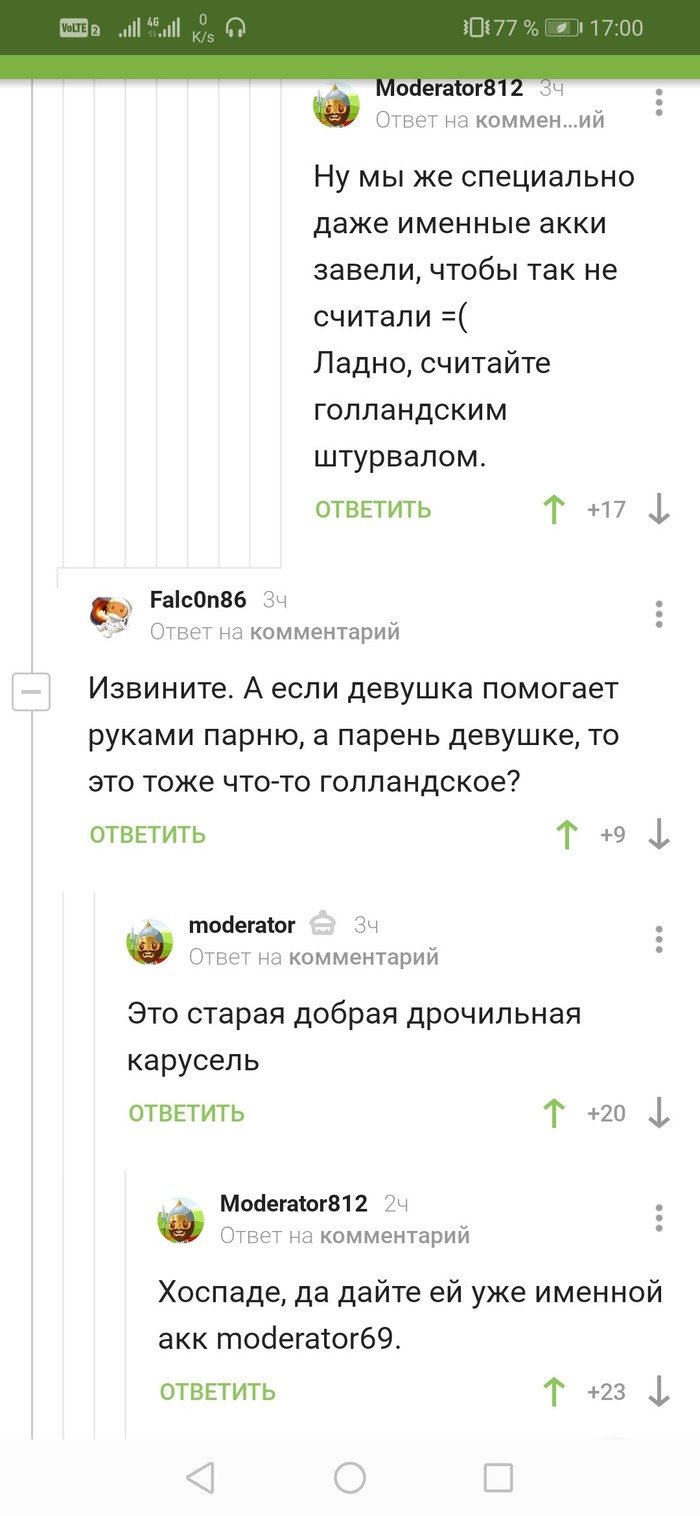700x1516 pixels.
Task: Reply to Moderator812's +17 comment
Action: 373,510
